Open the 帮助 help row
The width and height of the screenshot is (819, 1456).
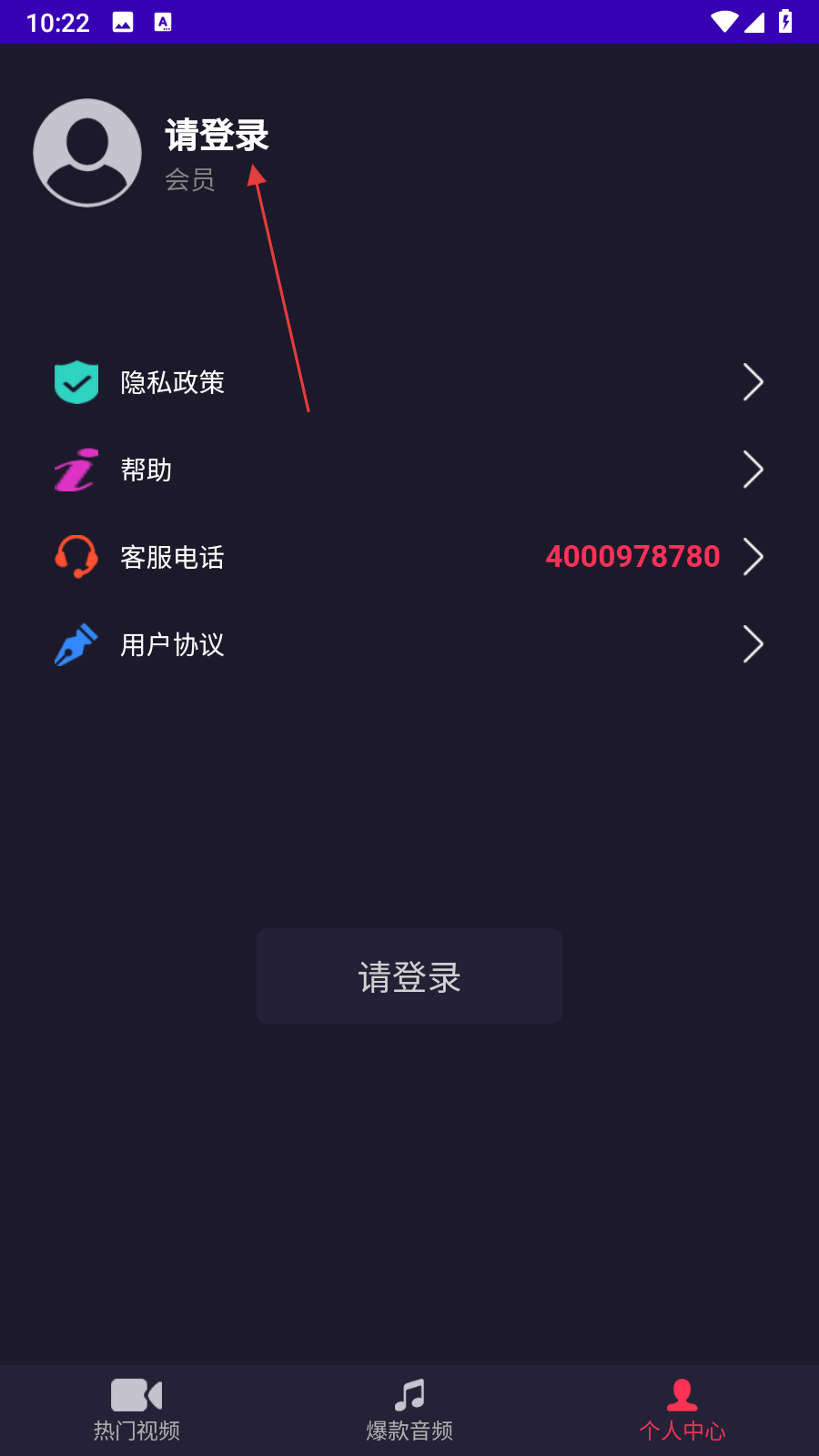coord(409,470)
